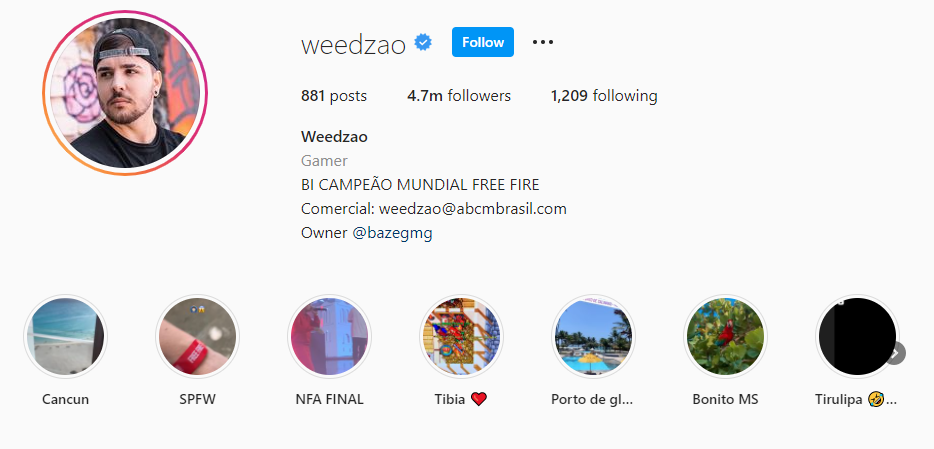Open the 1,209 following list
The image size is (934, 449).
604,96
